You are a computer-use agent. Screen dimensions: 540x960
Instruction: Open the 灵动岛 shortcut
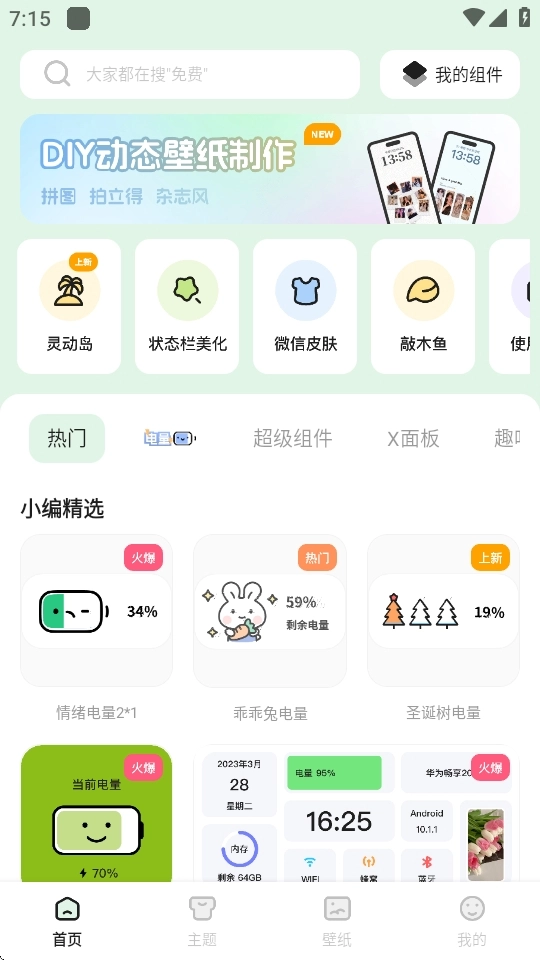69,306
